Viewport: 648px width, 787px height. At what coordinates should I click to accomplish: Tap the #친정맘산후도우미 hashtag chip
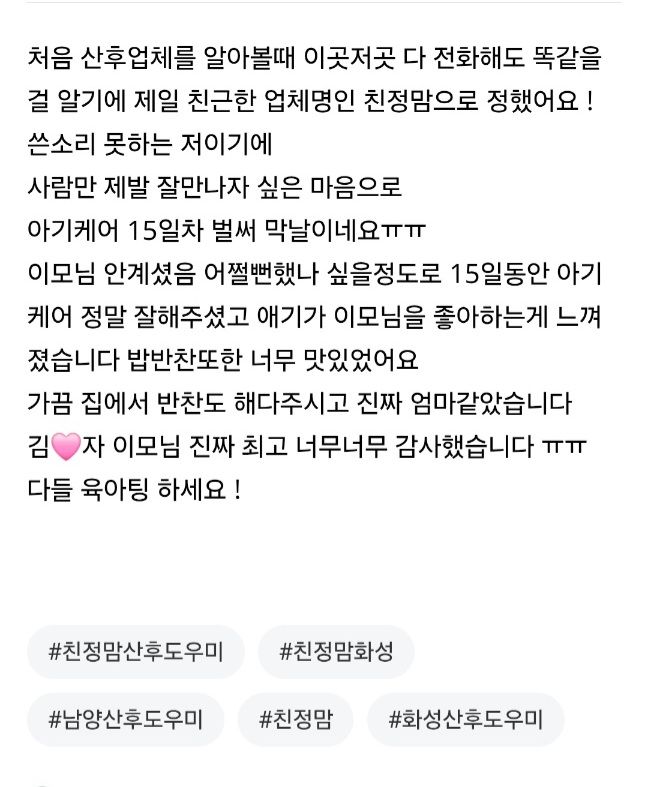click(135, 652)
